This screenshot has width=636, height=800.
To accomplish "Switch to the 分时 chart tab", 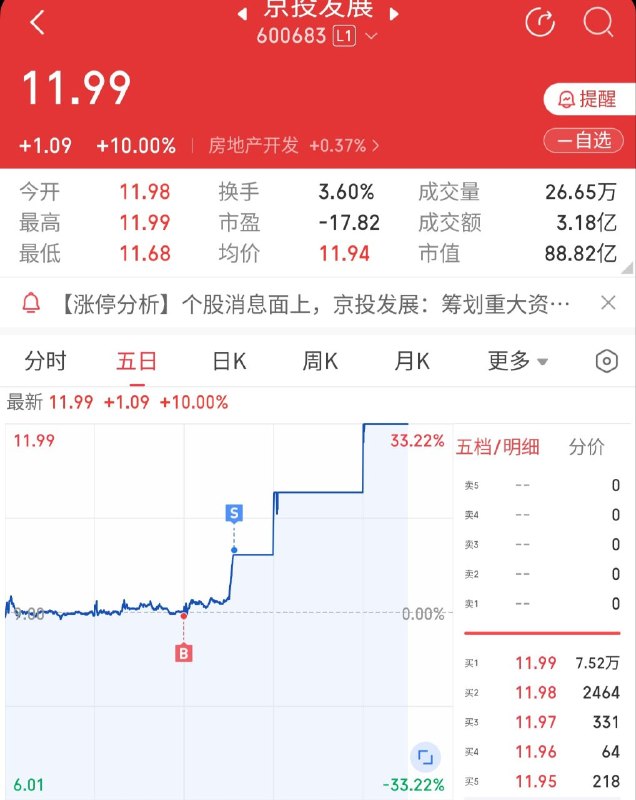I will click(x=45, y=362).
